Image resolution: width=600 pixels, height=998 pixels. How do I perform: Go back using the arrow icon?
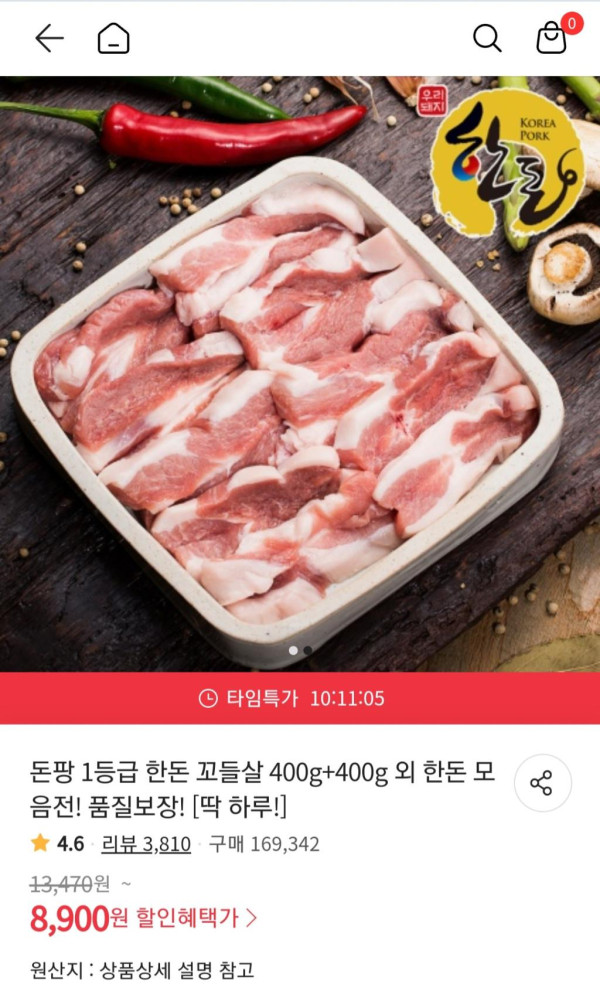49,38
